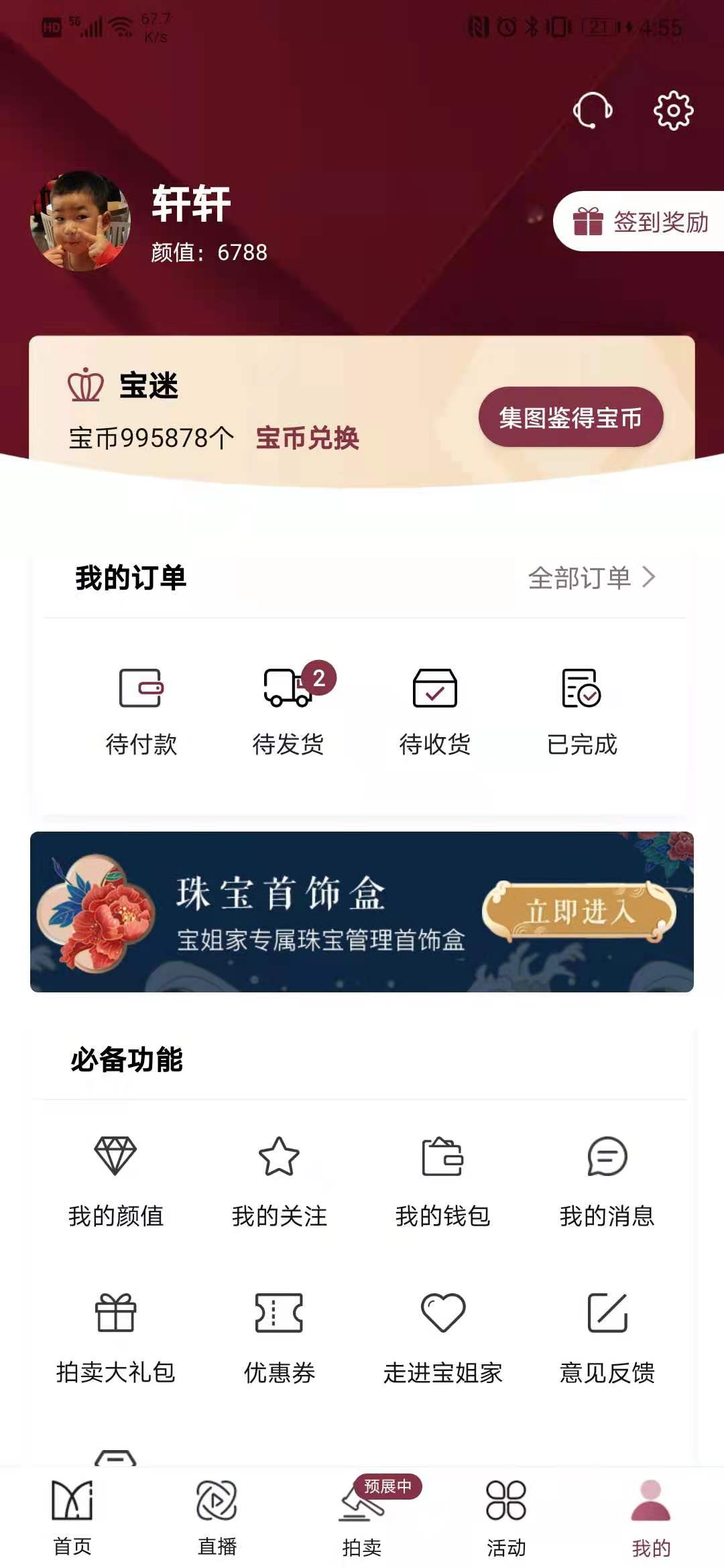Open 待收货 orders awaiting receipt
This screenshot has height=1568, width=724.
(x=434, y=710)
